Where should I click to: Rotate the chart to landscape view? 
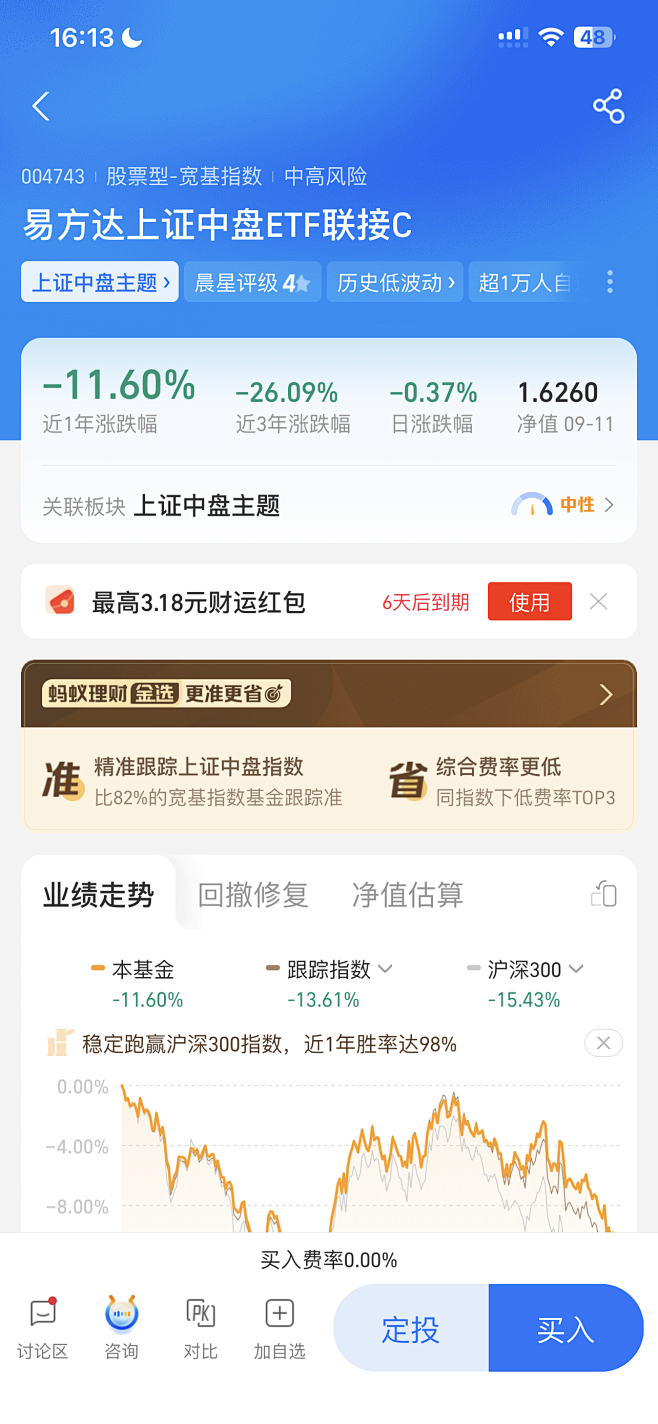coord(603,893)
